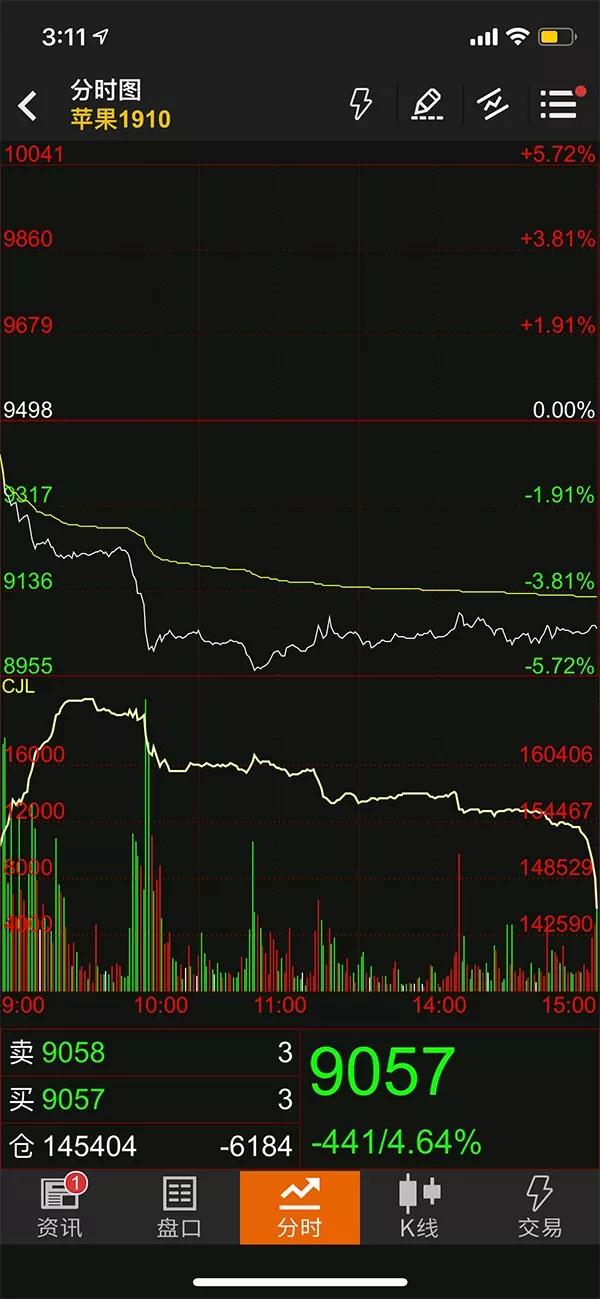This screenshot has width=600, height=1299.
Task: Open the K线 chart tab
Action: (x=420, y=1207)
